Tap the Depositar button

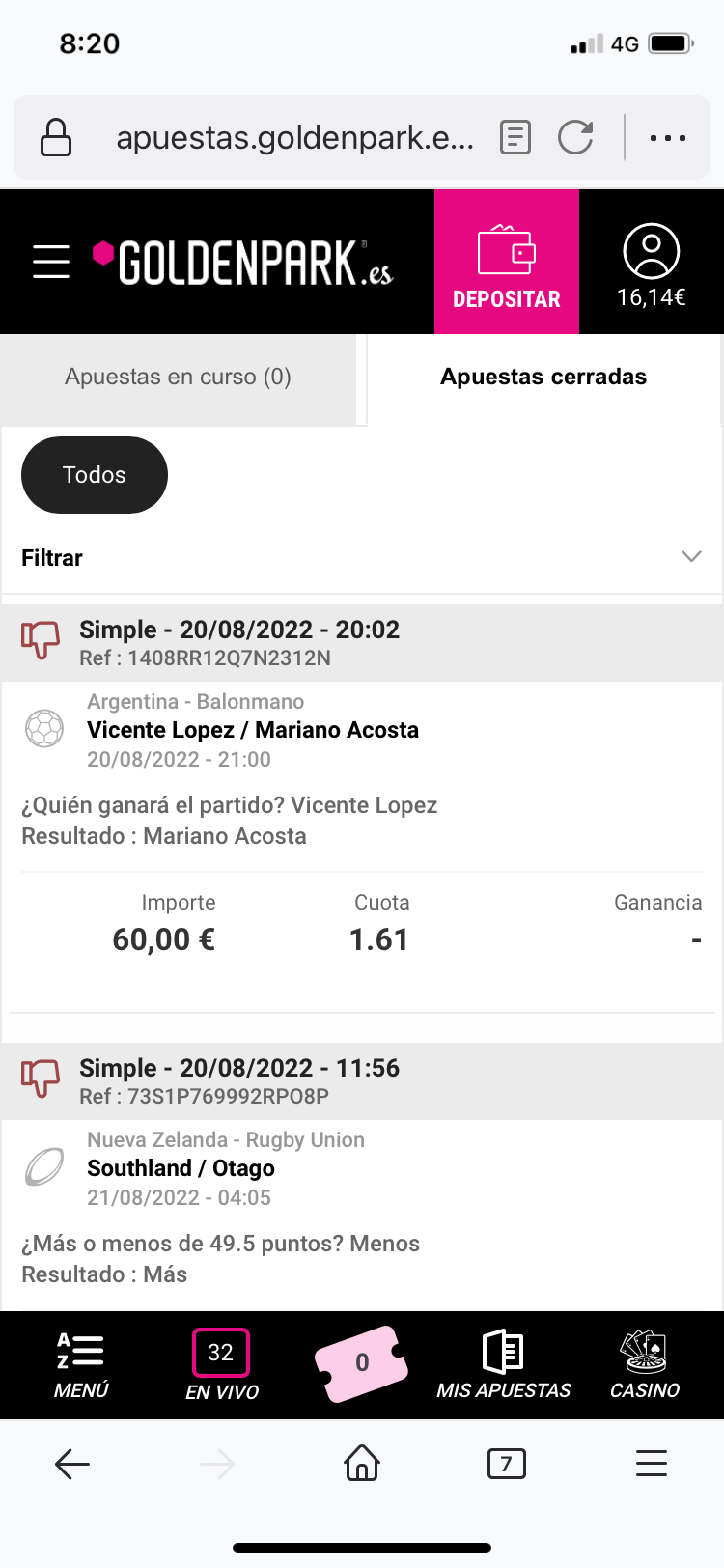coord(507,262)
